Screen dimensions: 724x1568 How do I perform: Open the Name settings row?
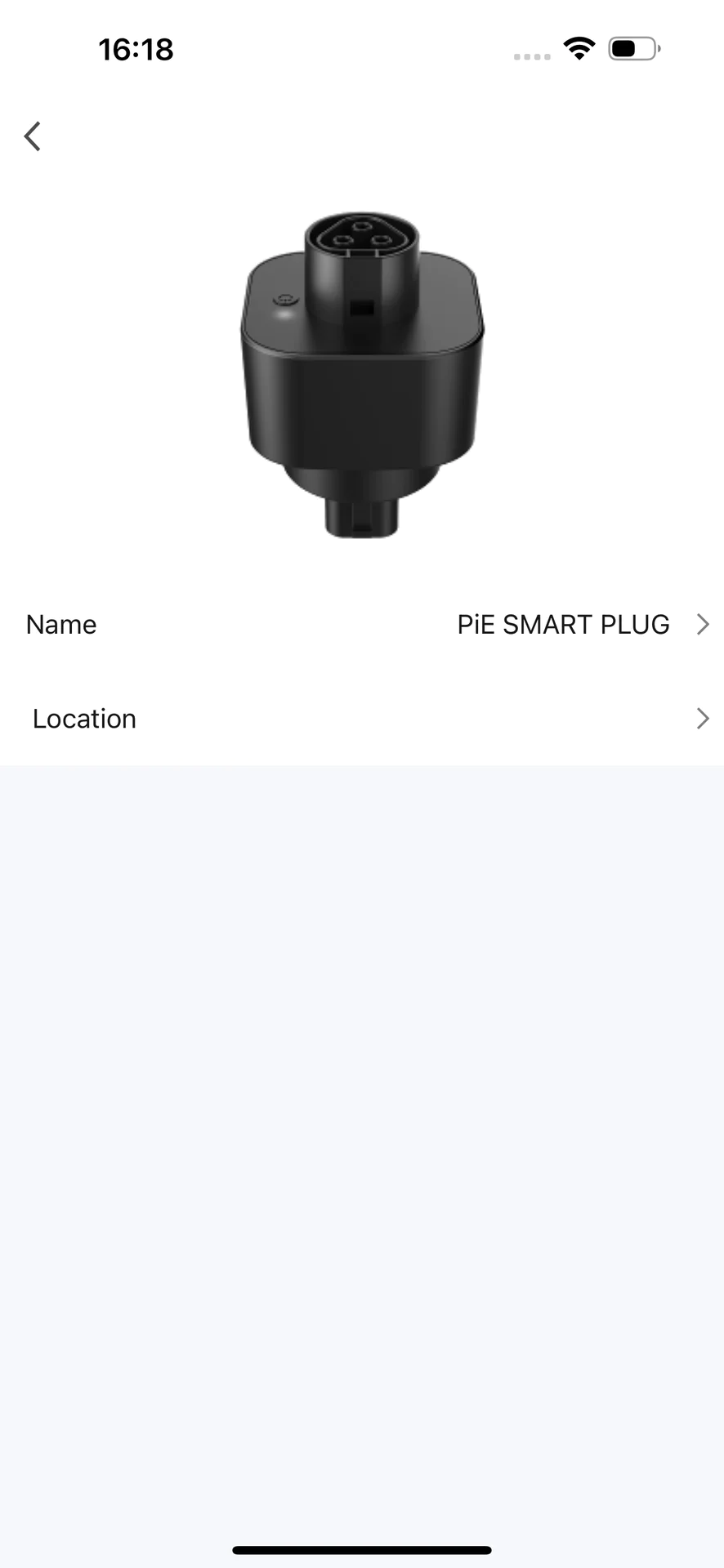tap(362, 624)
